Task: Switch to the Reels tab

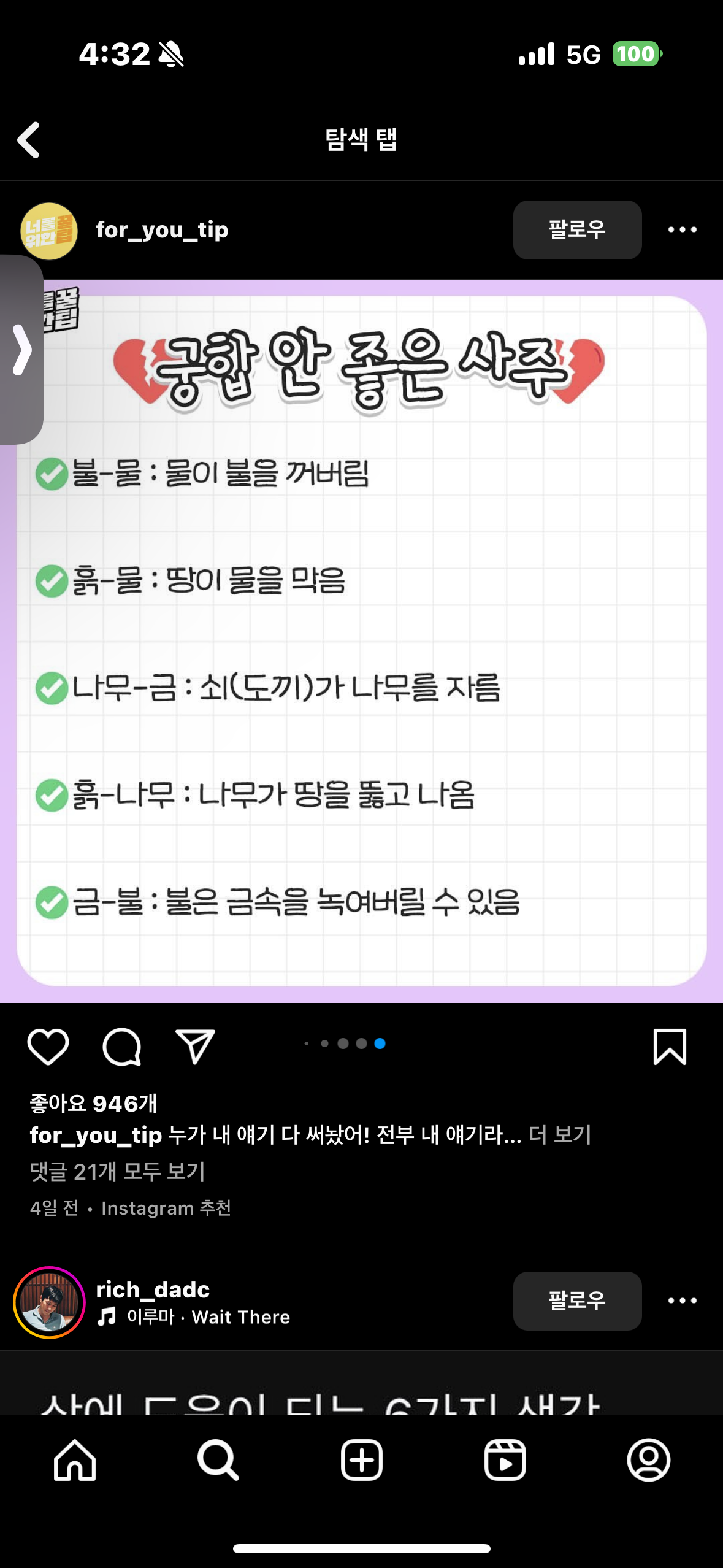Action: click(505, 1460)
